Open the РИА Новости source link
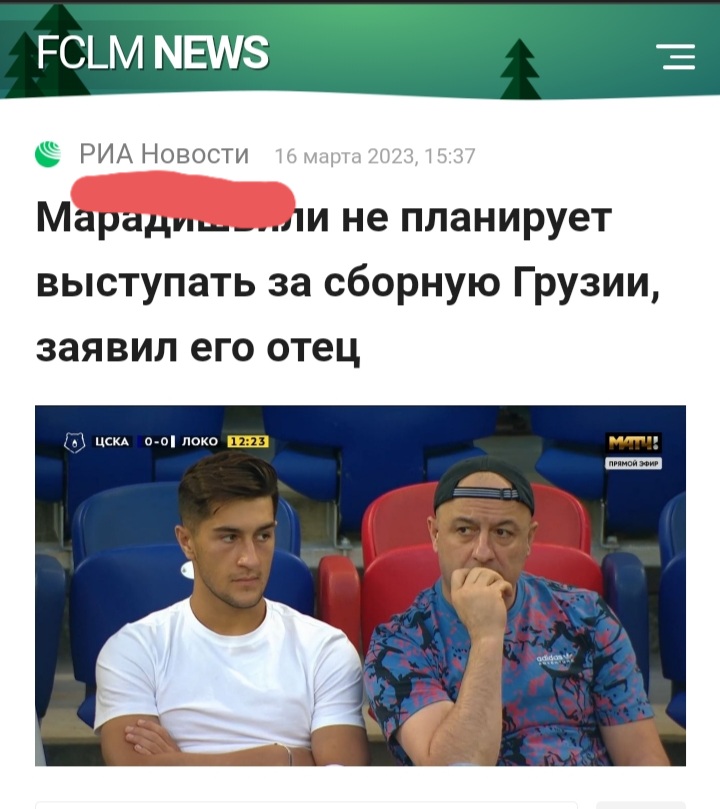The image size is (720, 809). (x=164, y=154)
